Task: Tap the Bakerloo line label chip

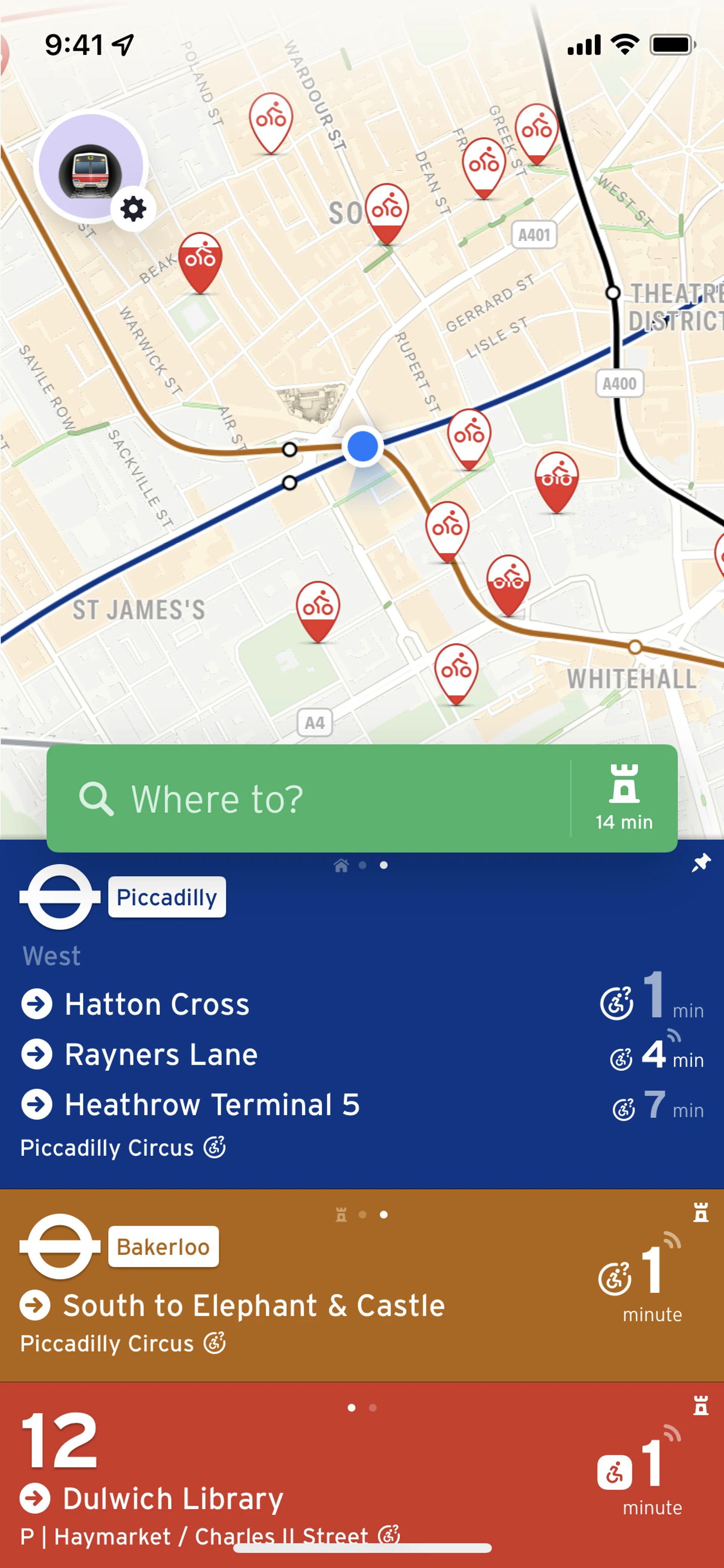Action: (x=163, y=1247)
